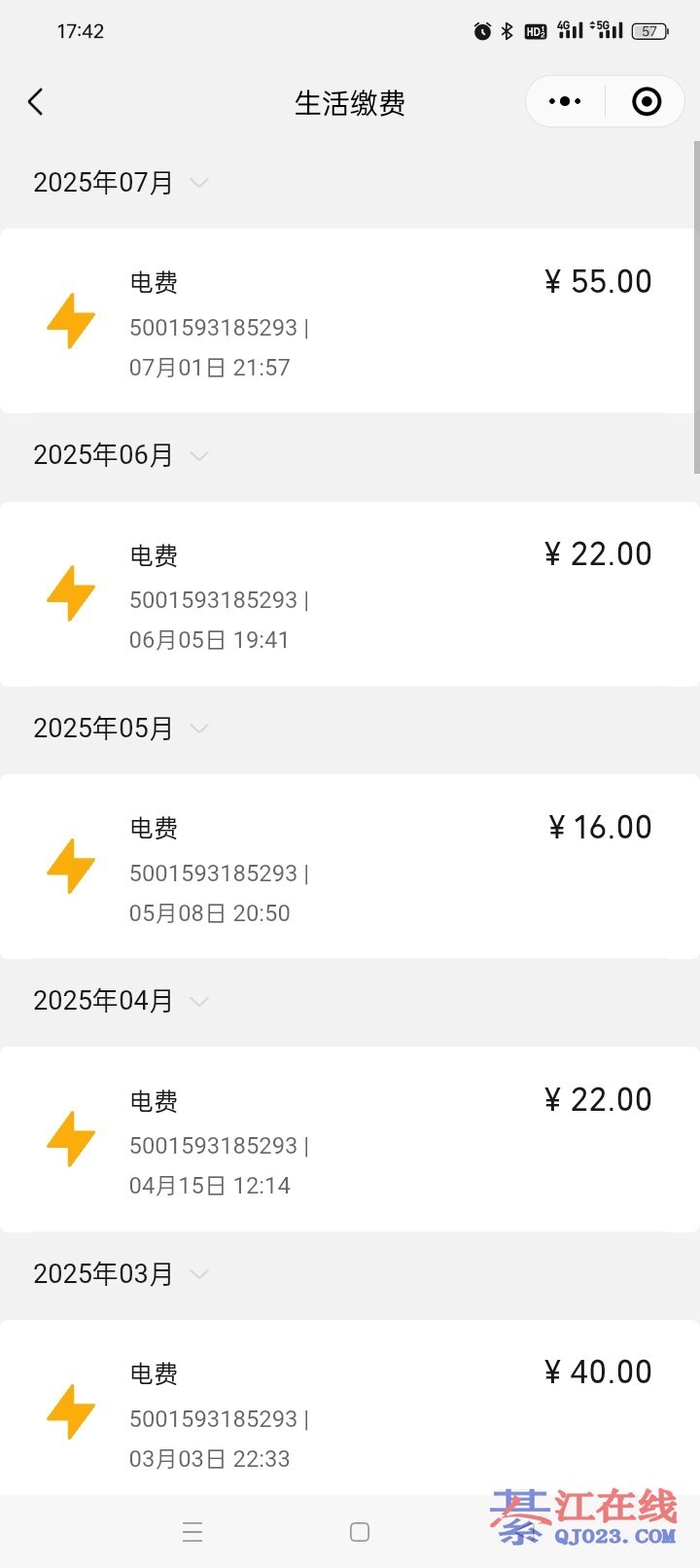View 电费 payment from 04月15日 12:14
The image size is (700, 1568).
tap(350, 1140)
